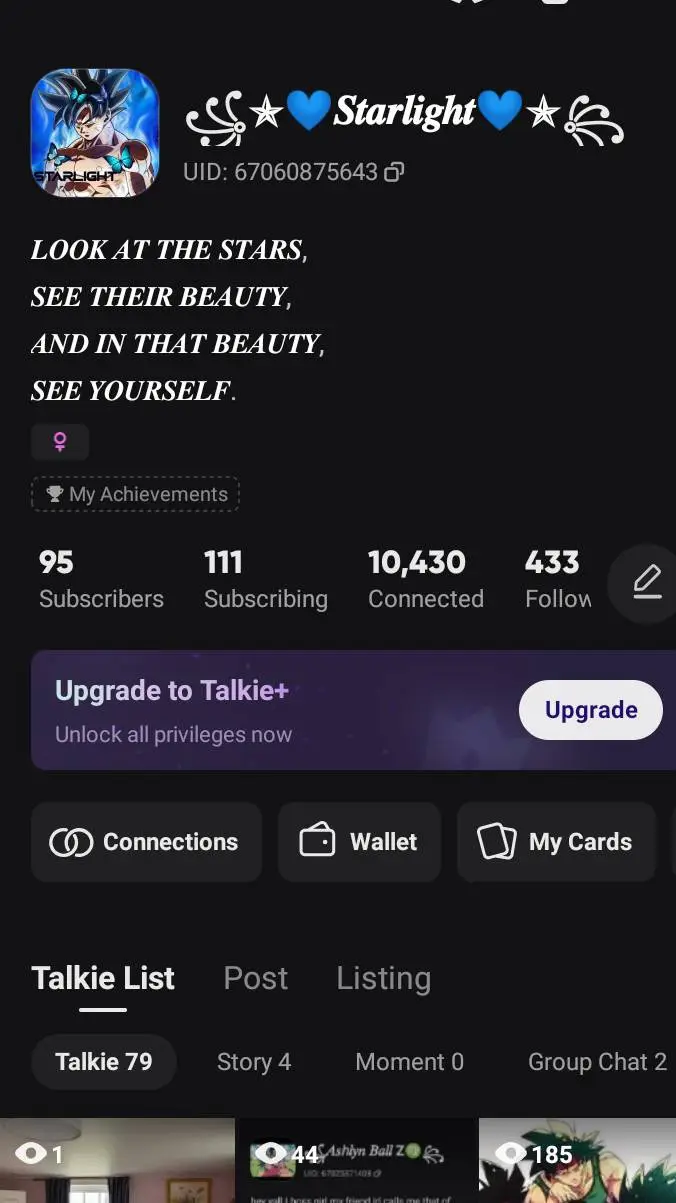Tap the Starlight profile avatar
The image size is (676, 1203).
95,132
